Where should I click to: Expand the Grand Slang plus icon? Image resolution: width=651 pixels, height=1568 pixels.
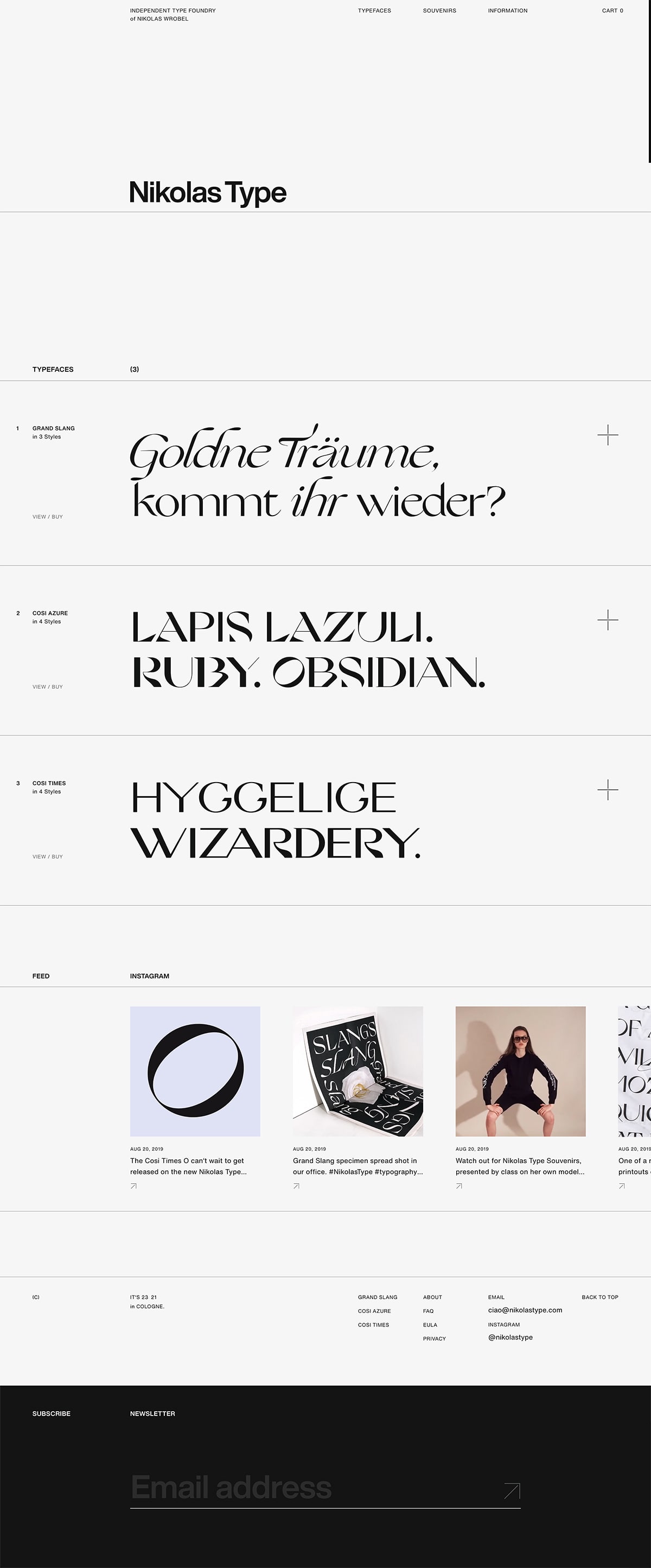[607, 435]
